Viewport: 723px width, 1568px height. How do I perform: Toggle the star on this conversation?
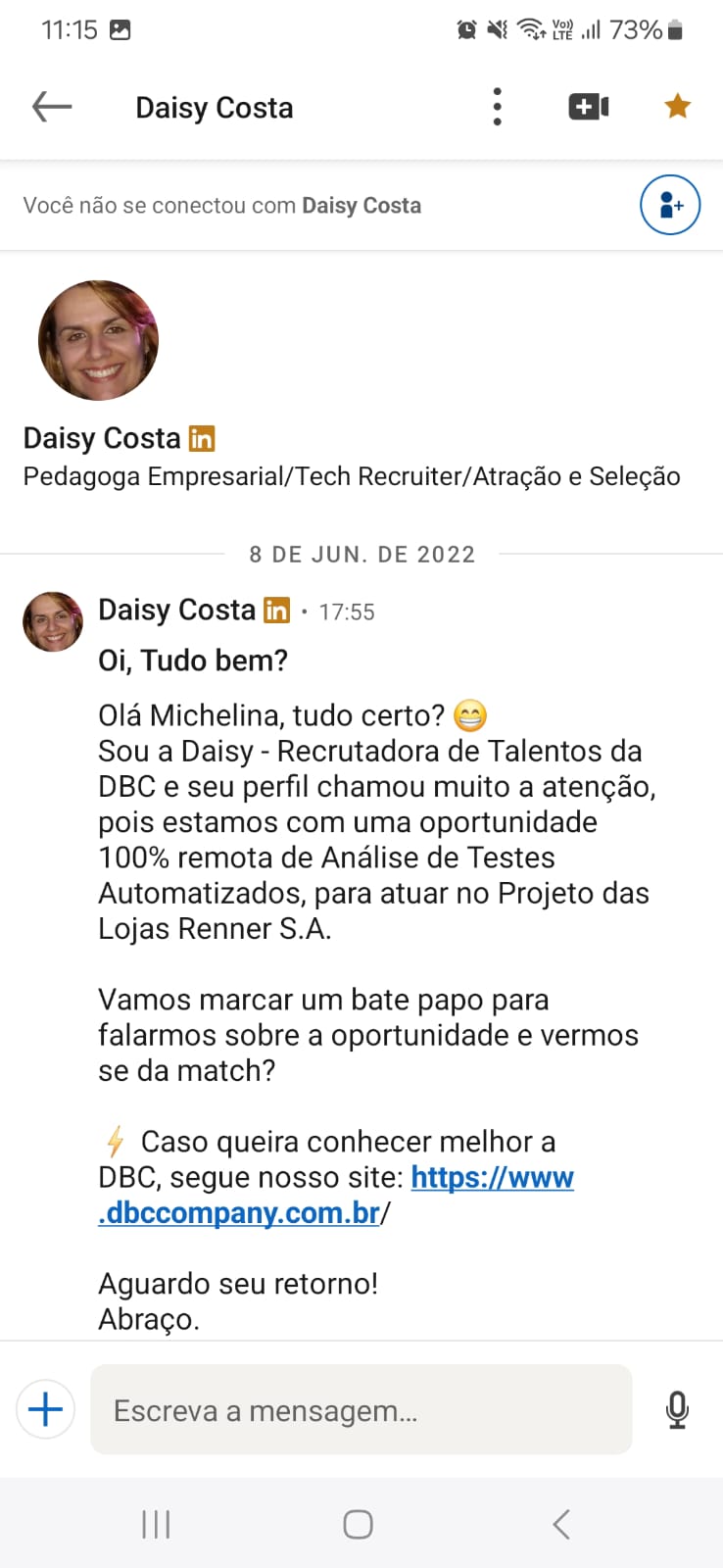pyautogui.click(x=677, y=106)
